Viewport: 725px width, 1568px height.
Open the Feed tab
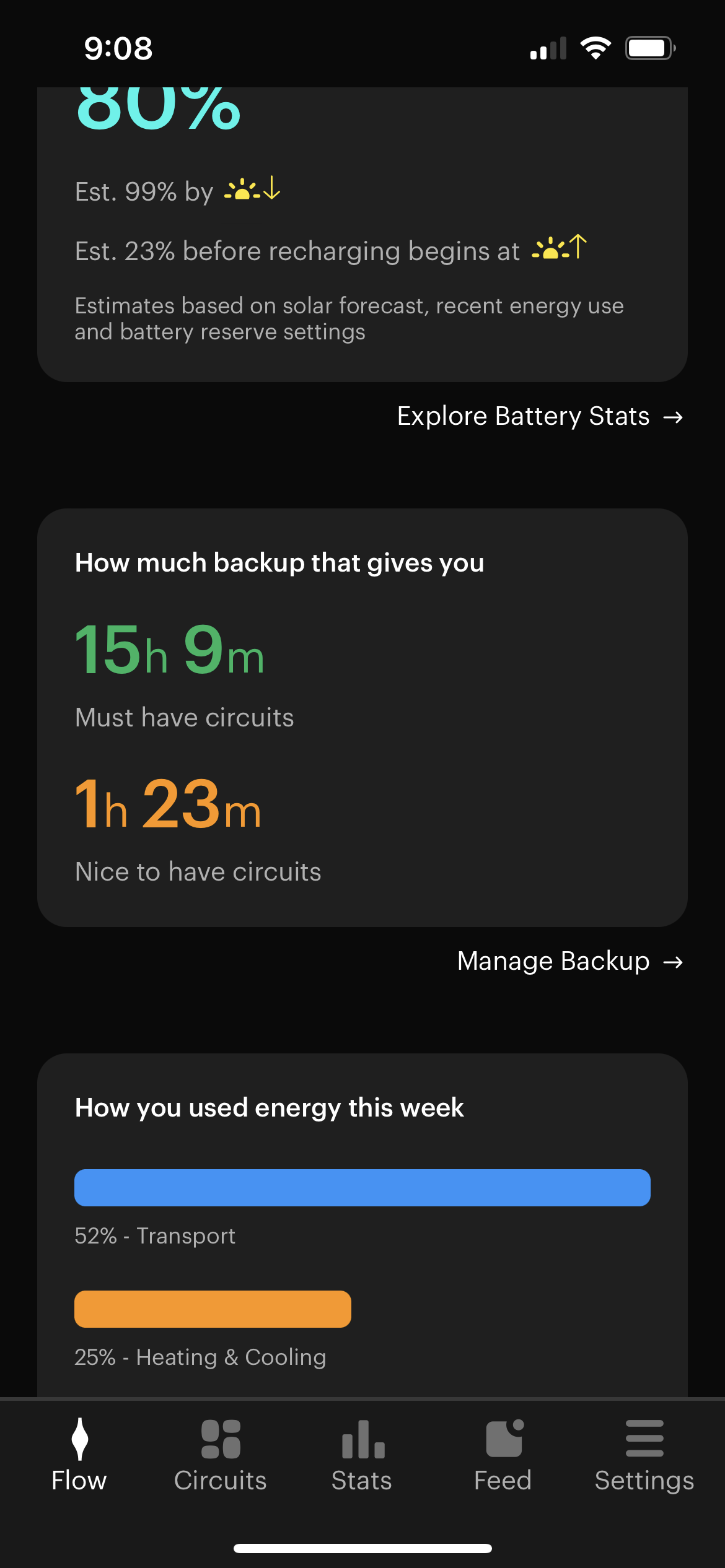(x=503, y=1455)
